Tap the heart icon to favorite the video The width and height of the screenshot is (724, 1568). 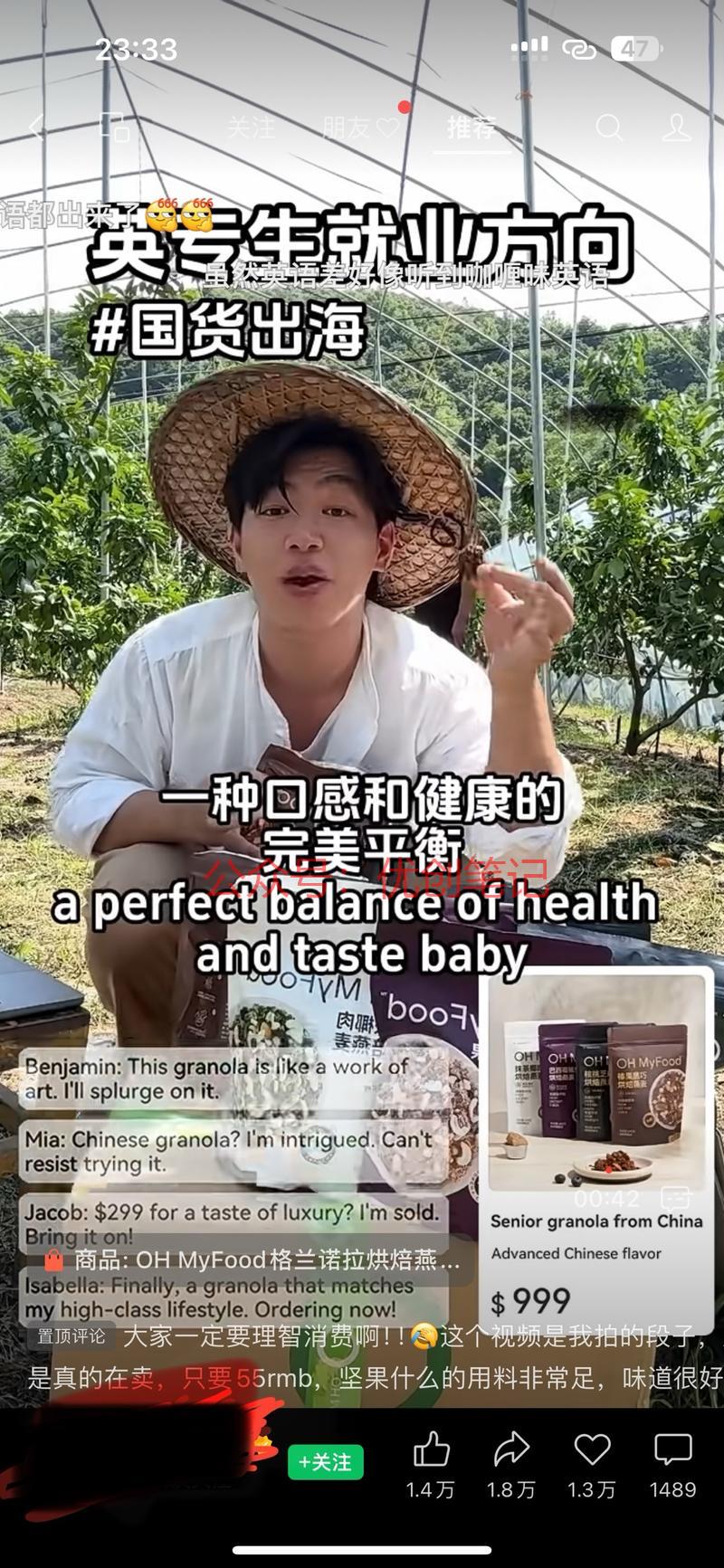pos(592,1450)
